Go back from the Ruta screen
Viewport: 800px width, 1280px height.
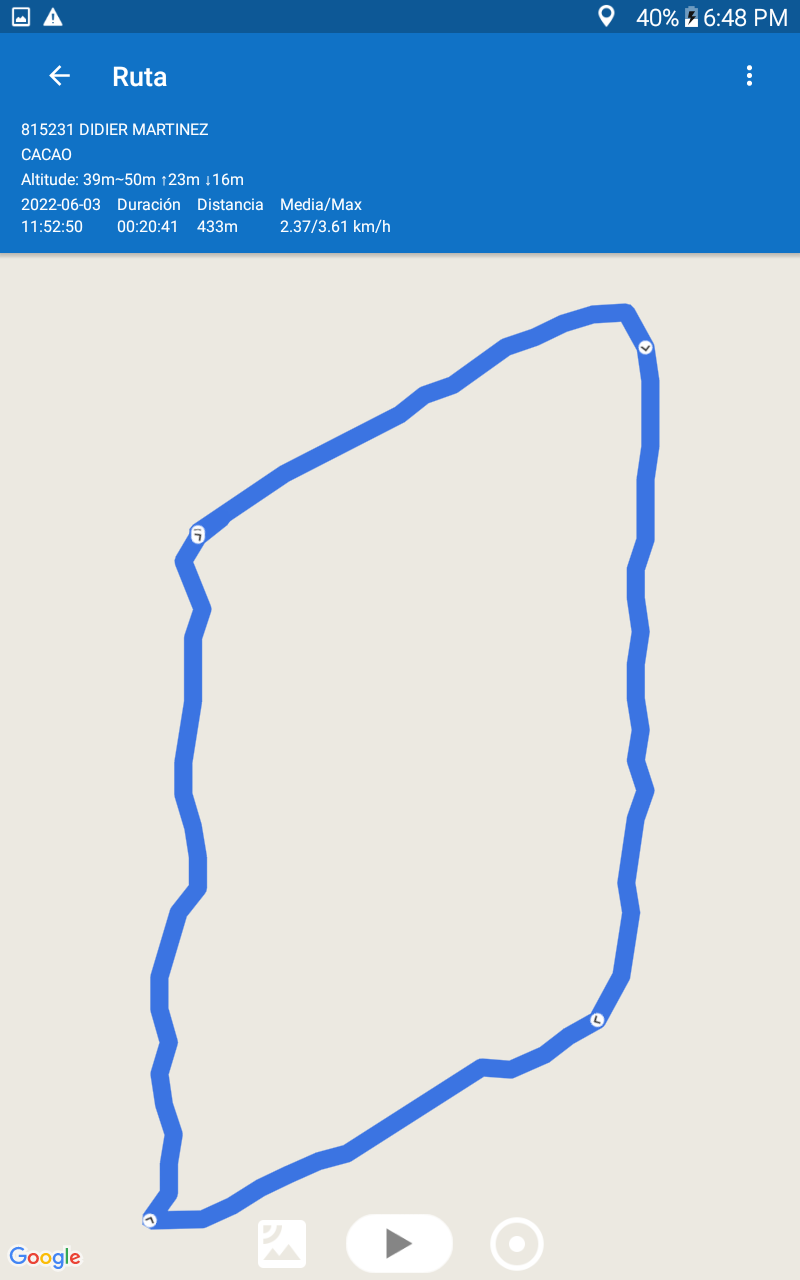(59, 76)
